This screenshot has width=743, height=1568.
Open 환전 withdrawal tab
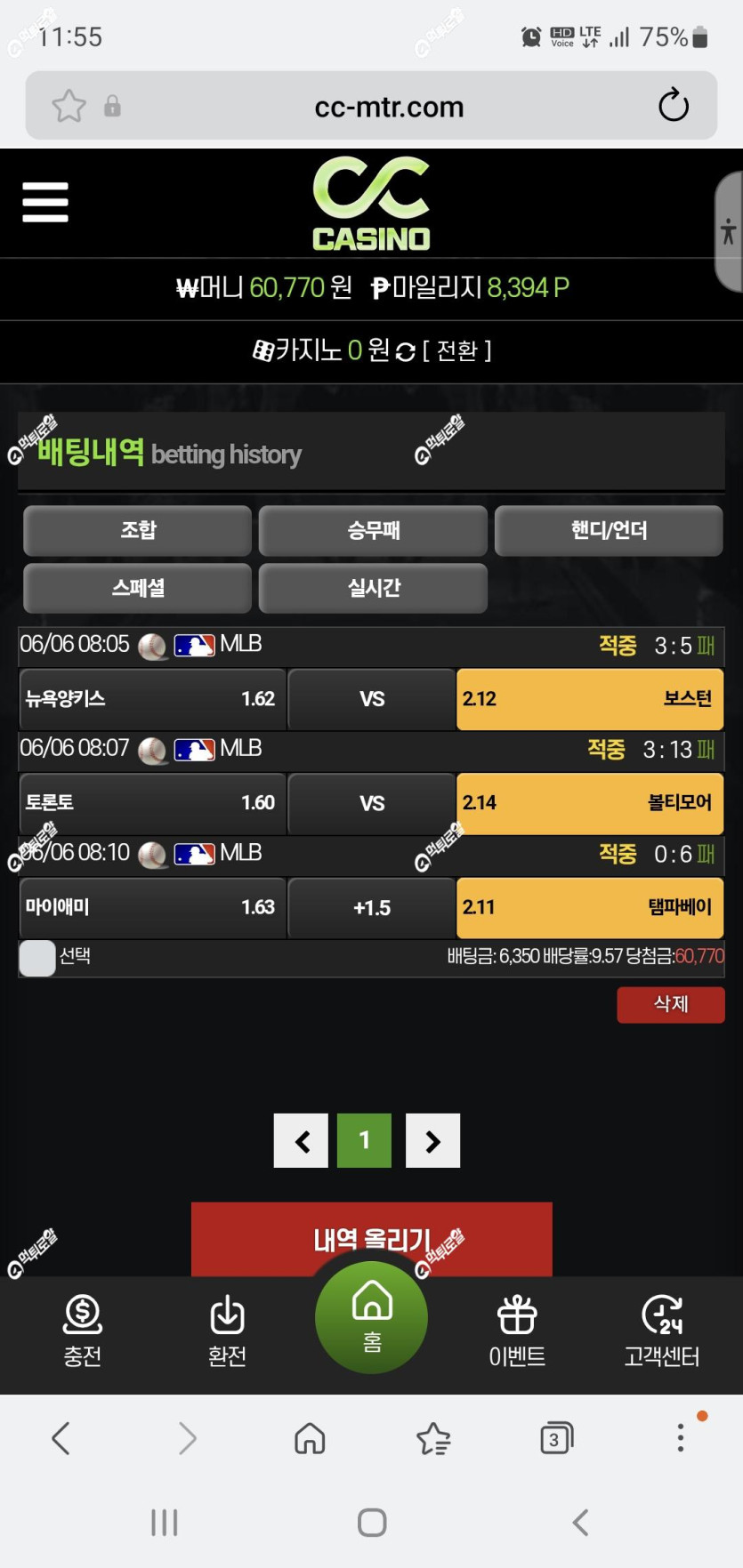[x=227, y=1331]
